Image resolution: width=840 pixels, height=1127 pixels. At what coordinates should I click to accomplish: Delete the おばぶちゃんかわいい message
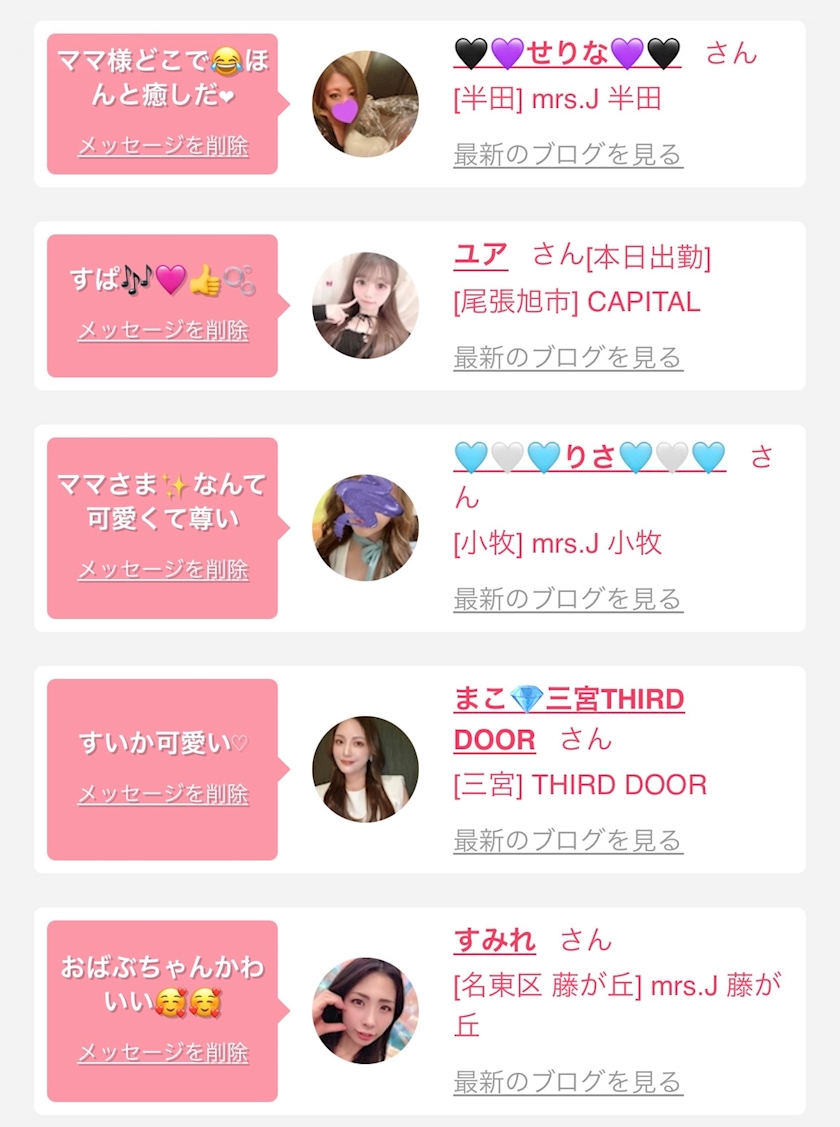pos(163,1053)
